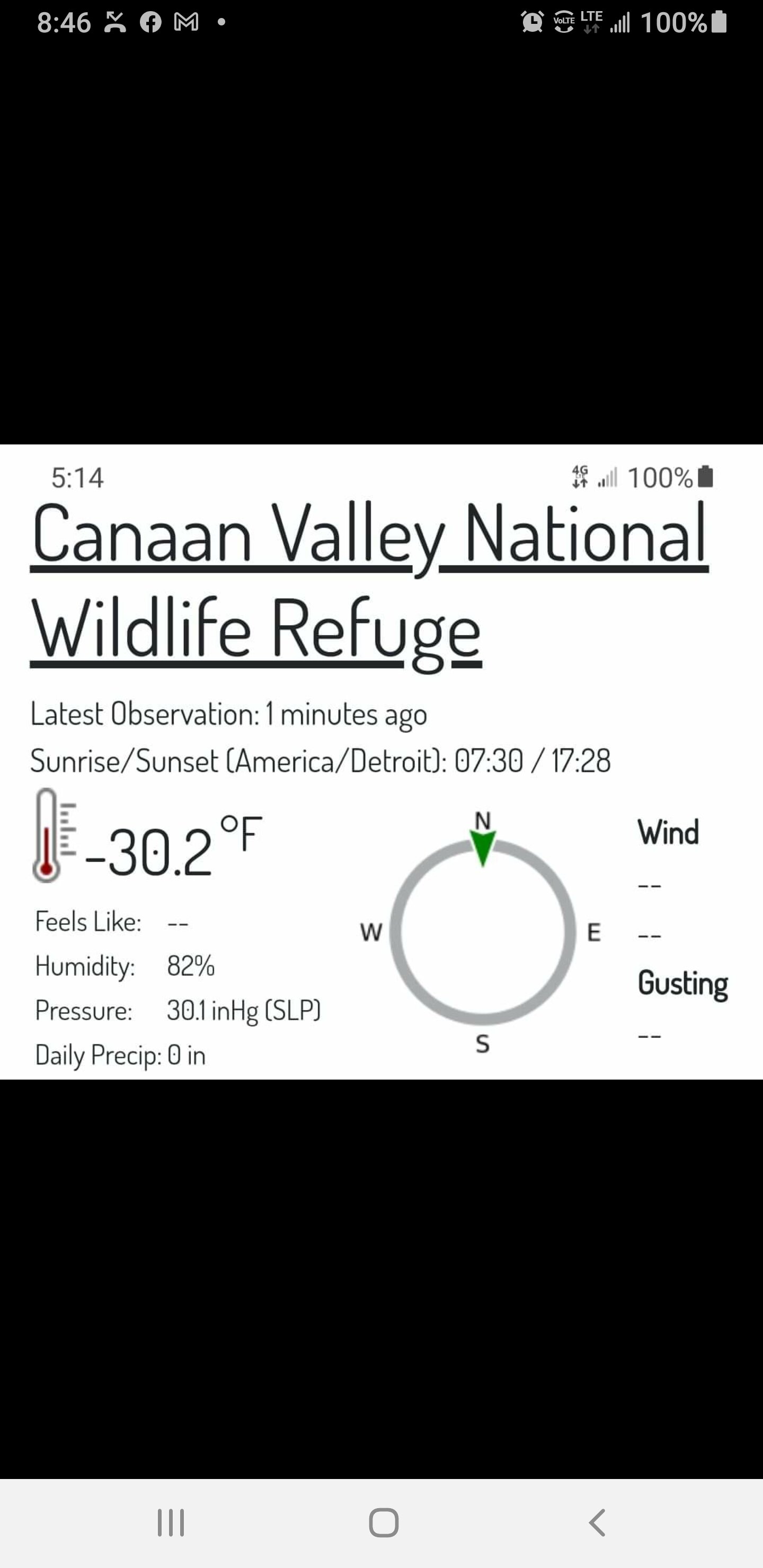Tap the displayed weather picture to show viewer controls
The width and height of the screenshot is (763, 1568).
[381, 762]
